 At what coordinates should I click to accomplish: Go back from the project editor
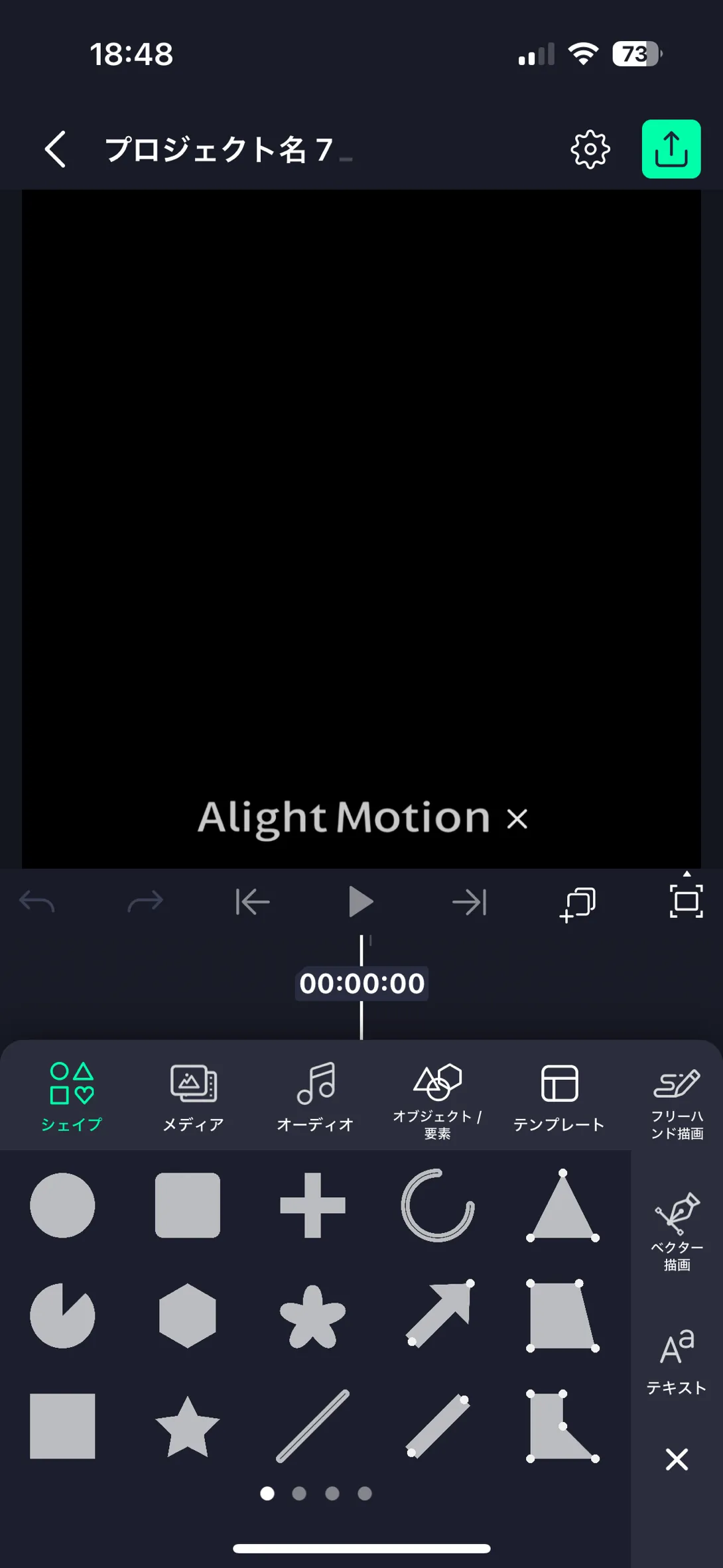[56, 149]
